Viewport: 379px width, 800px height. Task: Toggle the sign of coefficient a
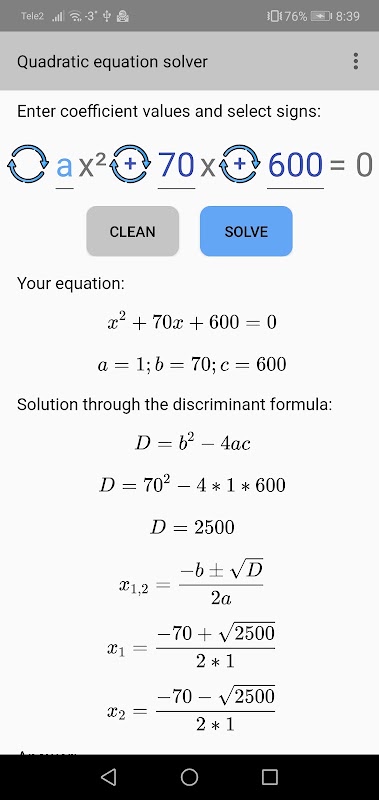point(28,164)
